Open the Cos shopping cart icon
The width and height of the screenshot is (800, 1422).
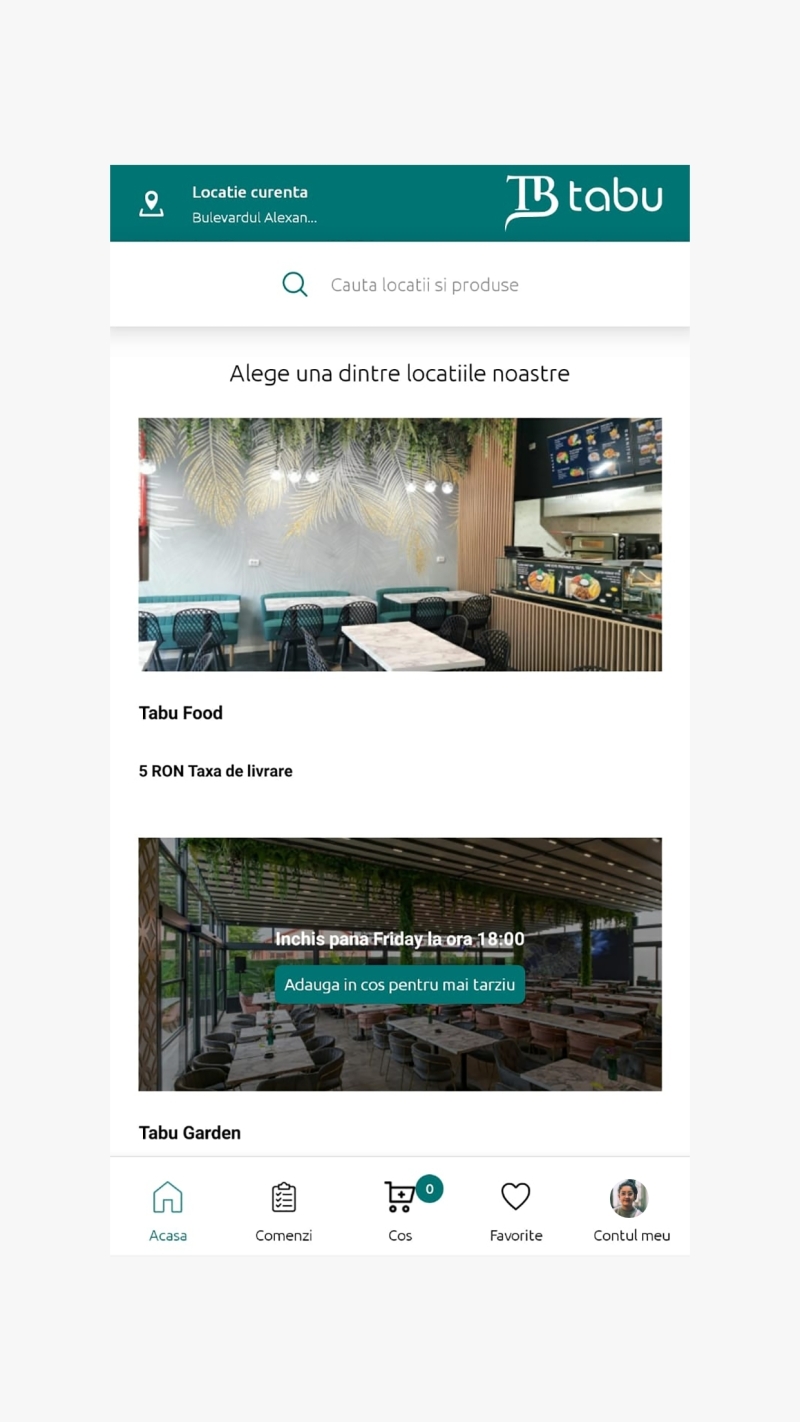[399, 1198]
